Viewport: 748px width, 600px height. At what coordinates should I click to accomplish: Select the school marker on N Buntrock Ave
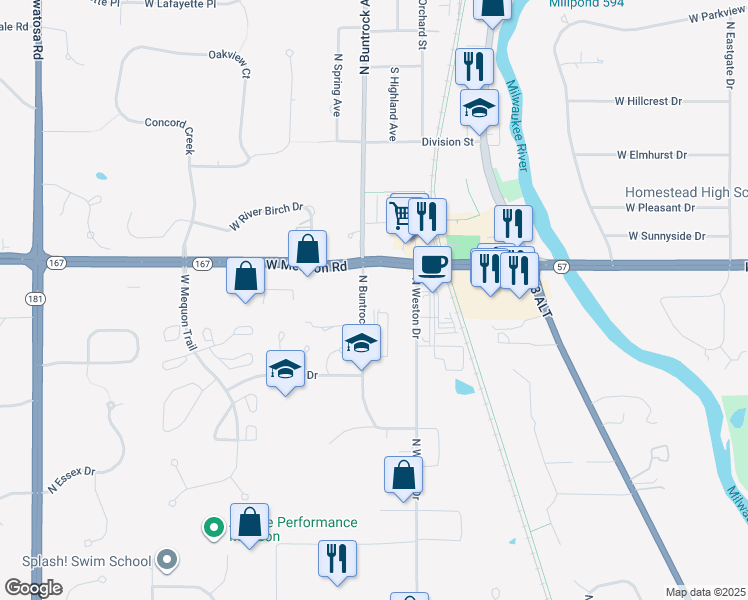[361, 343]
